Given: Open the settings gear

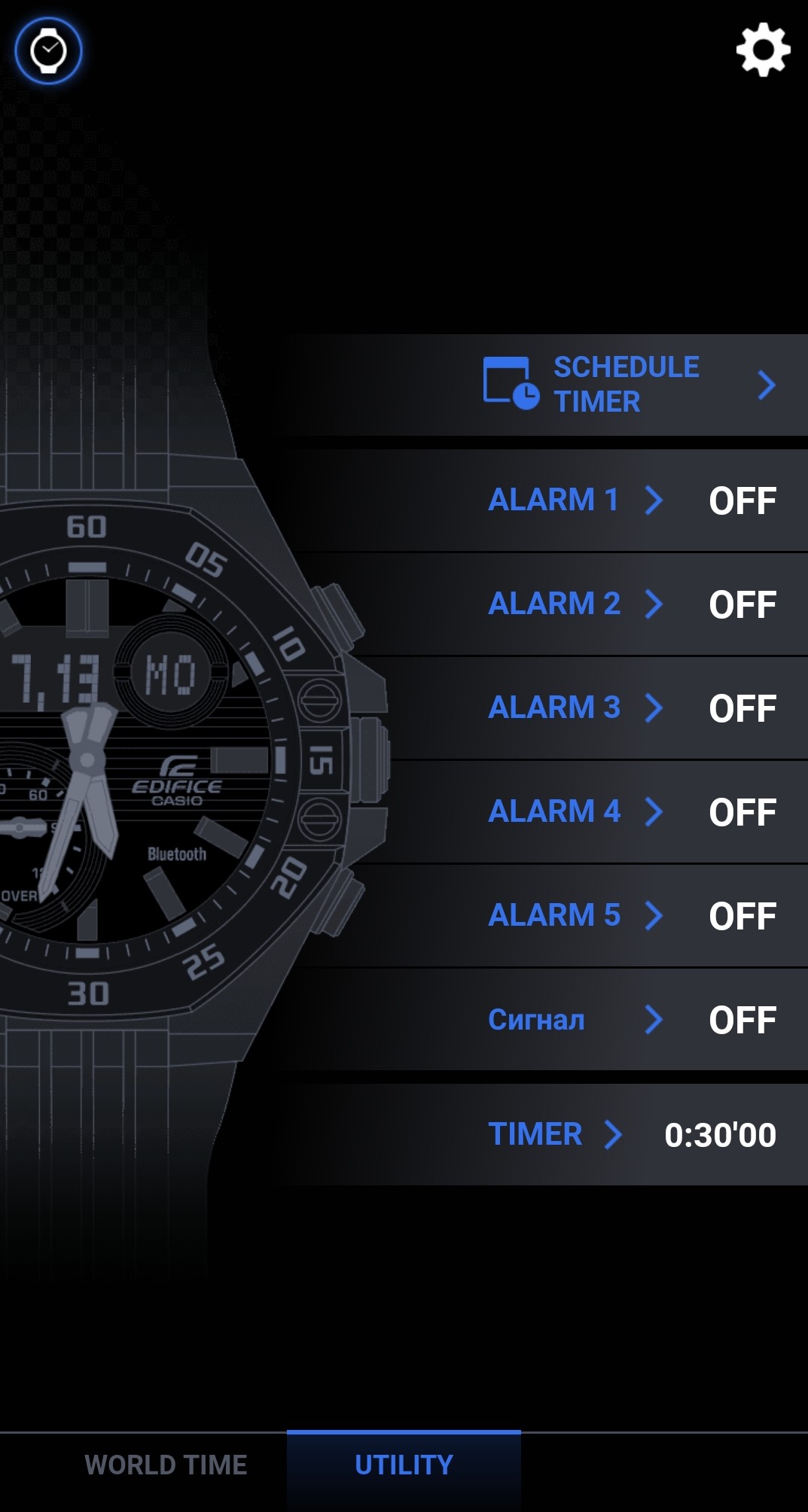Looking at the screenshot, I should (x=763, y=50).
